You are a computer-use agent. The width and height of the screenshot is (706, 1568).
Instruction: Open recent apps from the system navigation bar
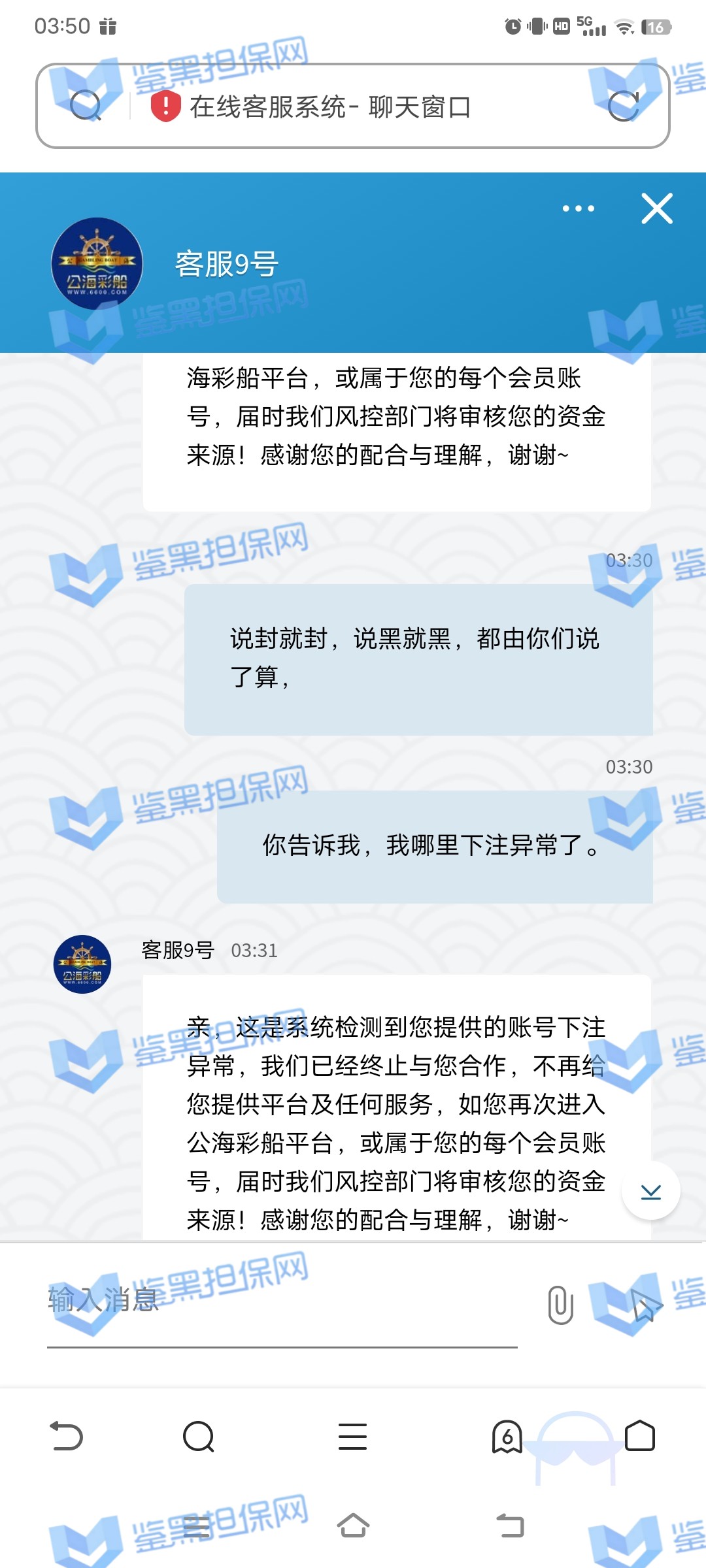tap(196, 1526)
